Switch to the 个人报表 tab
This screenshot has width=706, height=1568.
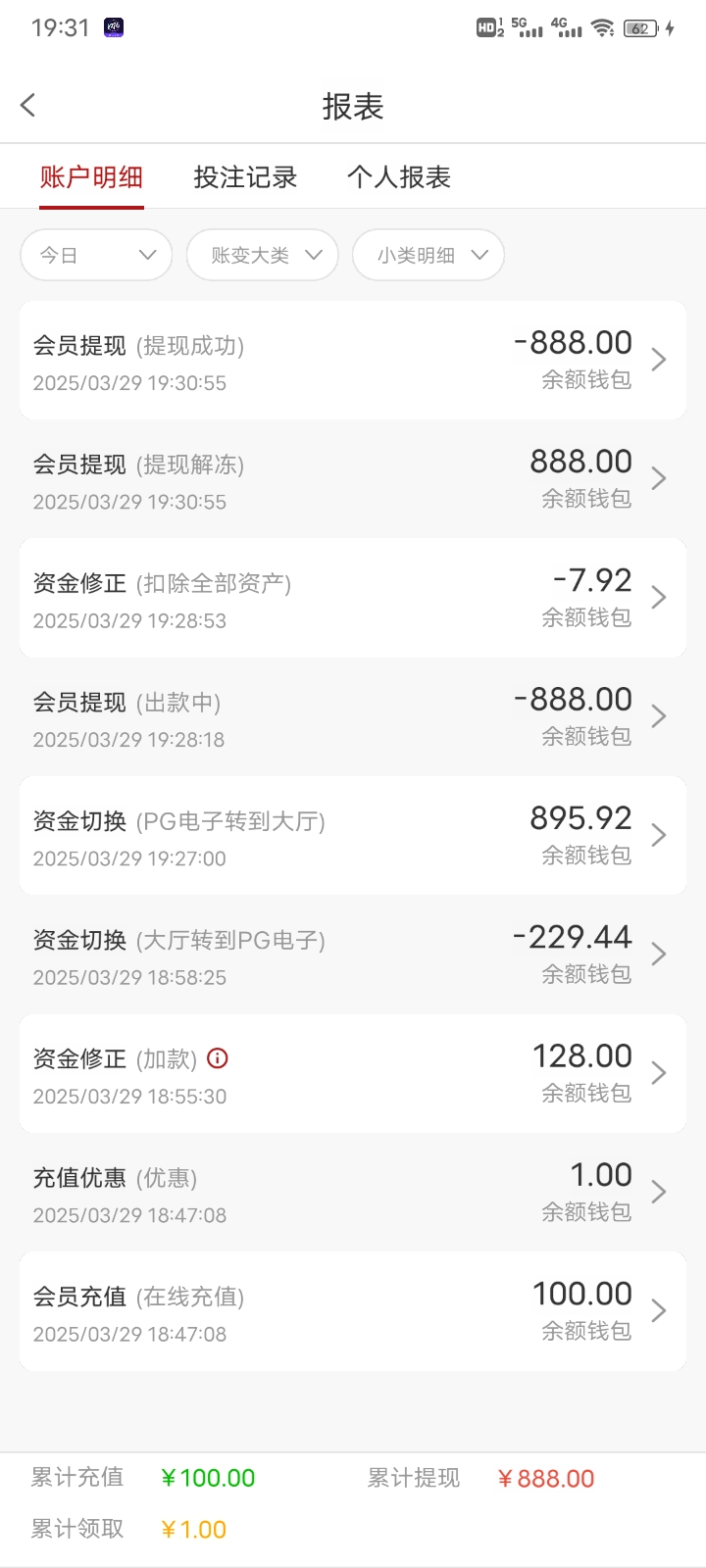[x=398, y=177]
